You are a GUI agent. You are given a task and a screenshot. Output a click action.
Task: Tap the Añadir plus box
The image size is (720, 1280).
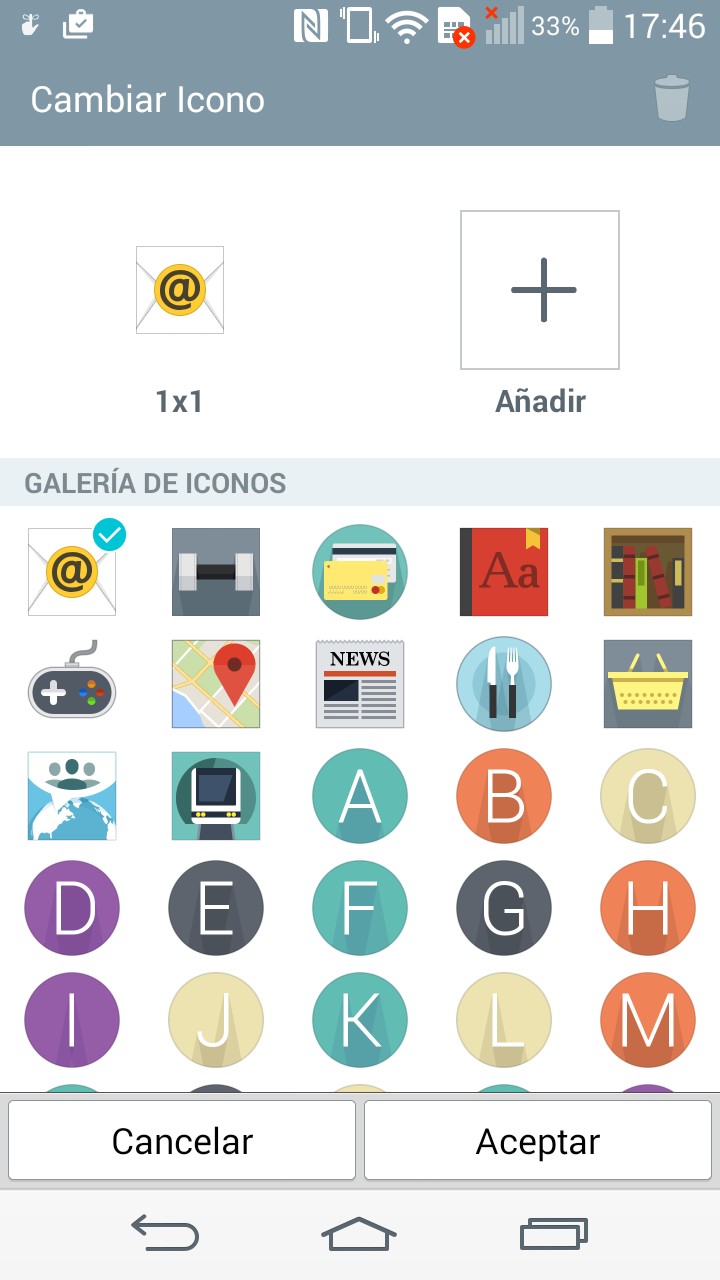[x=540, y=290]
